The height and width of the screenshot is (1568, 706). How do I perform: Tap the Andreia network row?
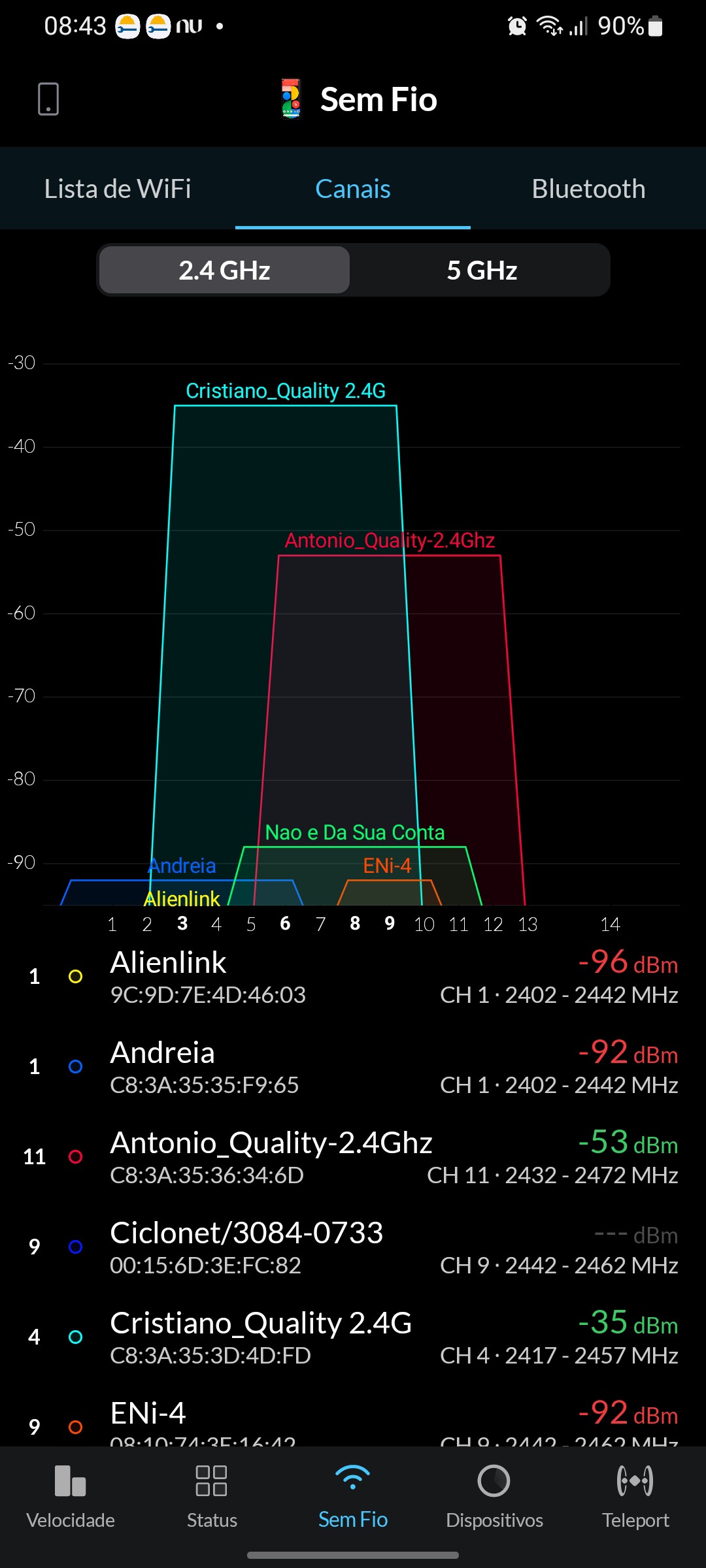353,1067
